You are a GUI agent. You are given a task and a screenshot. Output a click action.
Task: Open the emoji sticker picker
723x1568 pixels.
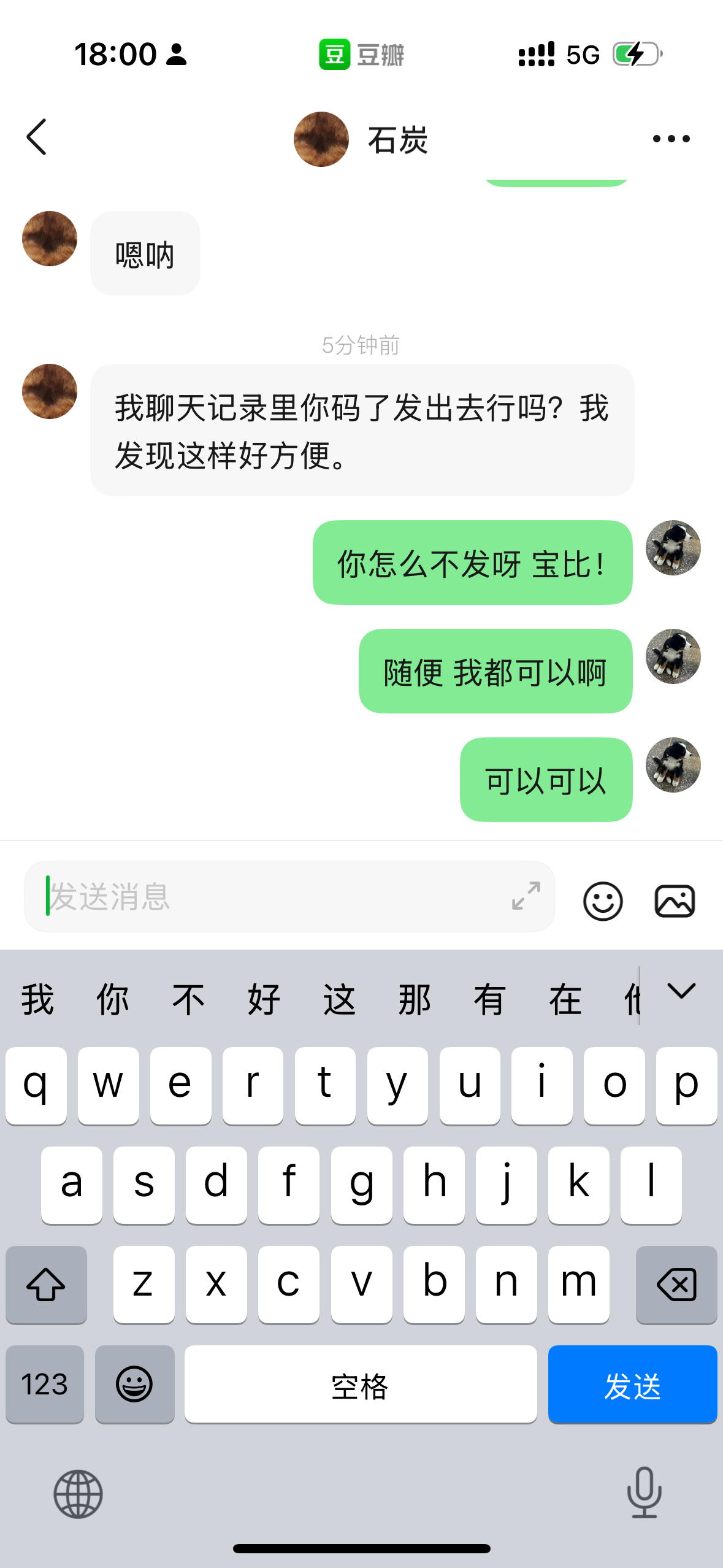pyautogui.click(x=602, y=901)
